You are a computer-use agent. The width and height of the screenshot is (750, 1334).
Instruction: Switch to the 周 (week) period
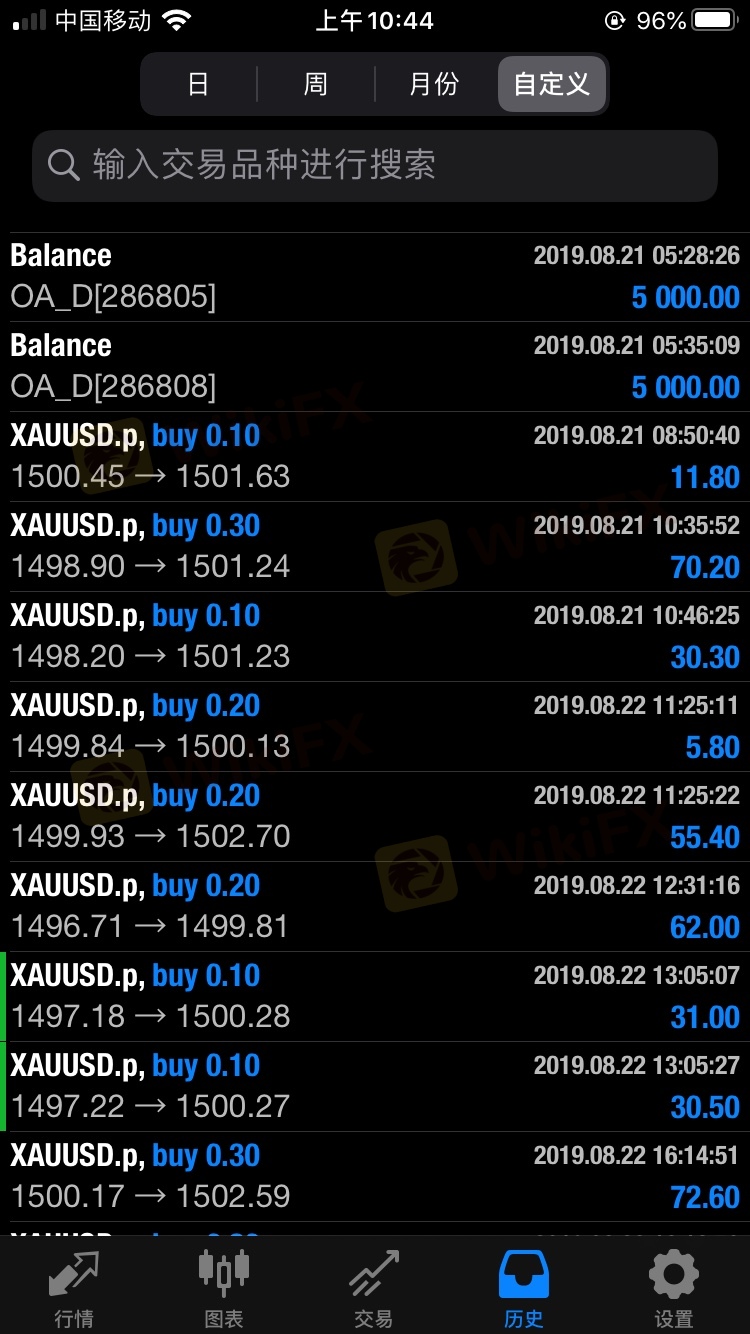[315, 84]
